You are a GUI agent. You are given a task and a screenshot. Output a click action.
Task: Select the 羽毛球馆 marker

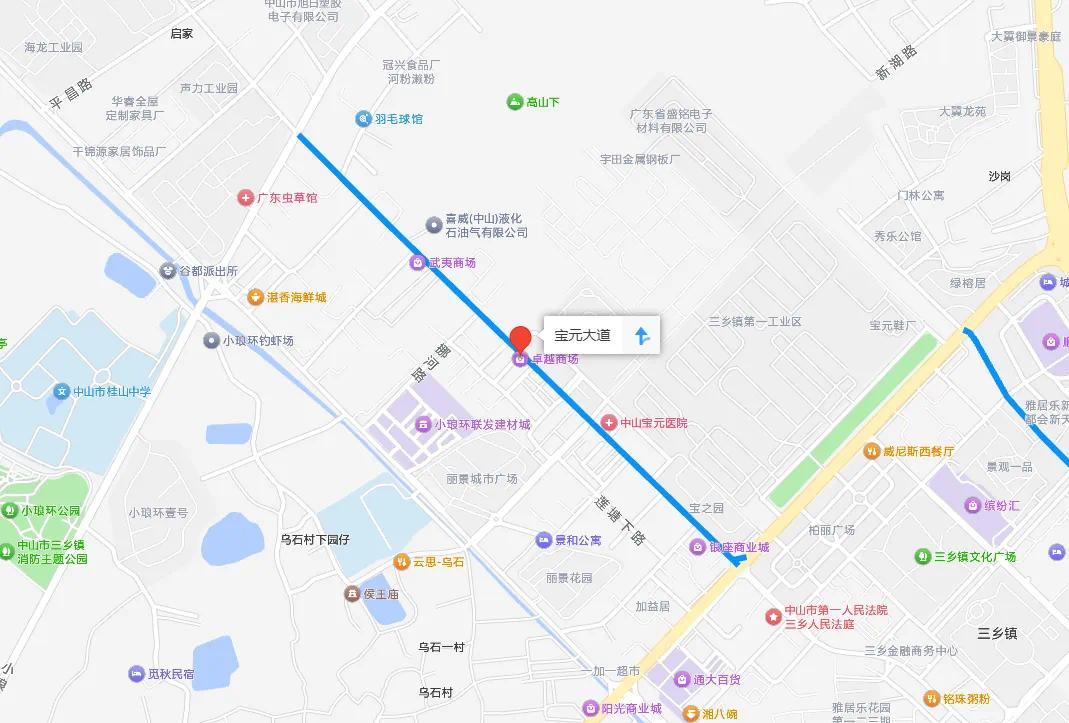pos(363,119)
